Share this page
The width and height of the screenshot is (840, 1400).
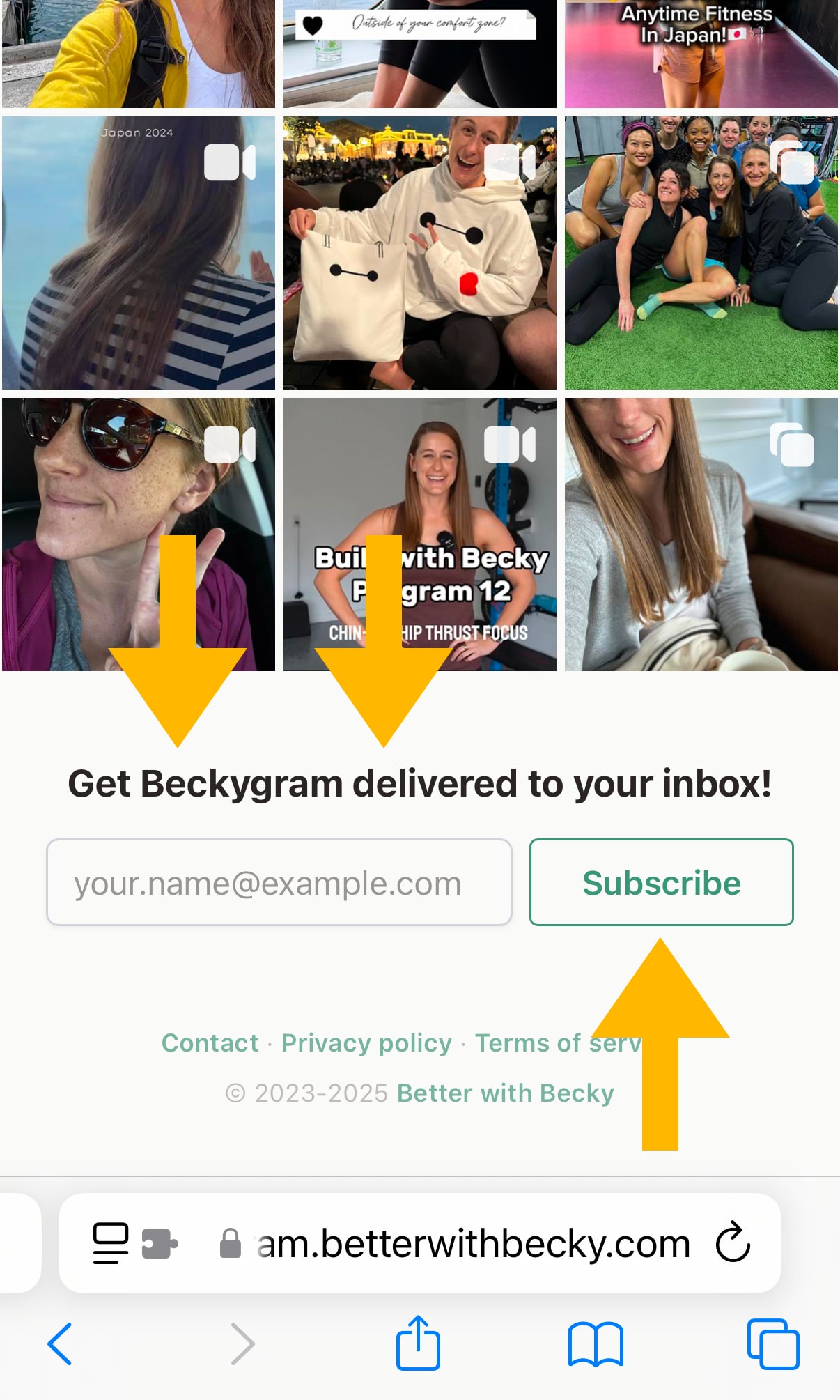(x=418, y=1342)
